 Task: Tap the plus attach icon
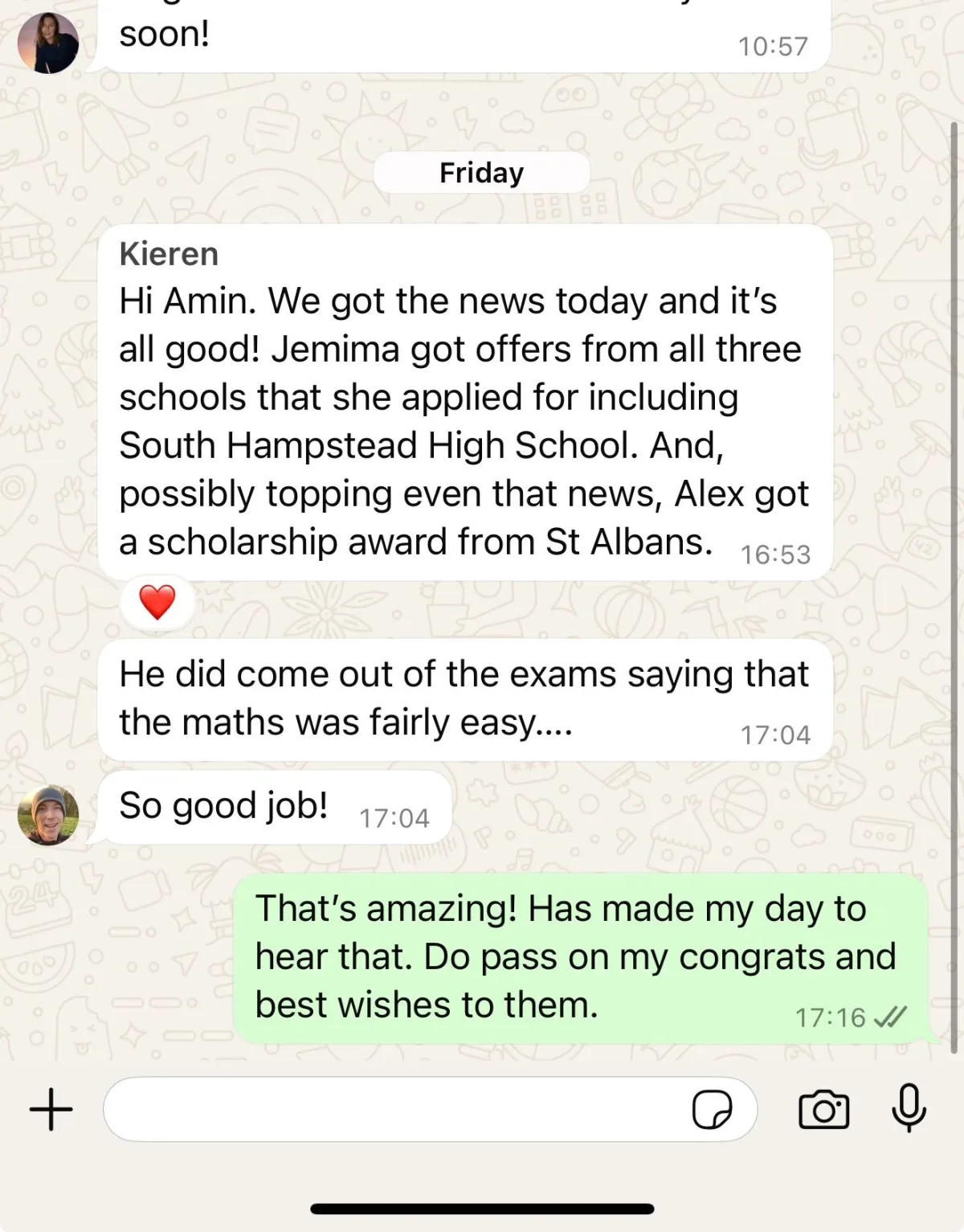[51, 1109]
